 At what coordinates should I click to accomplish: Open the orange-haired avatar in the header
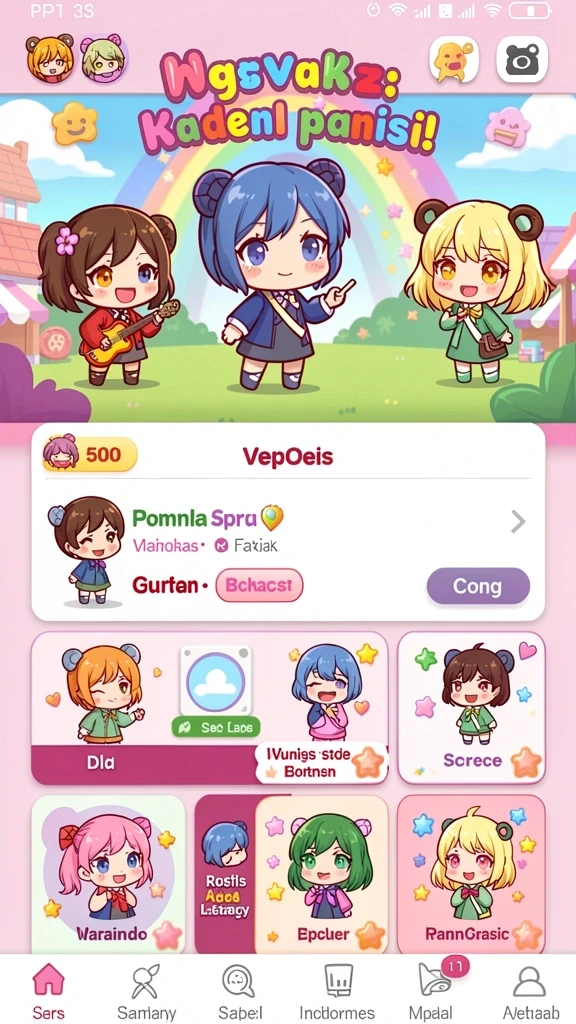coord(49,57)
